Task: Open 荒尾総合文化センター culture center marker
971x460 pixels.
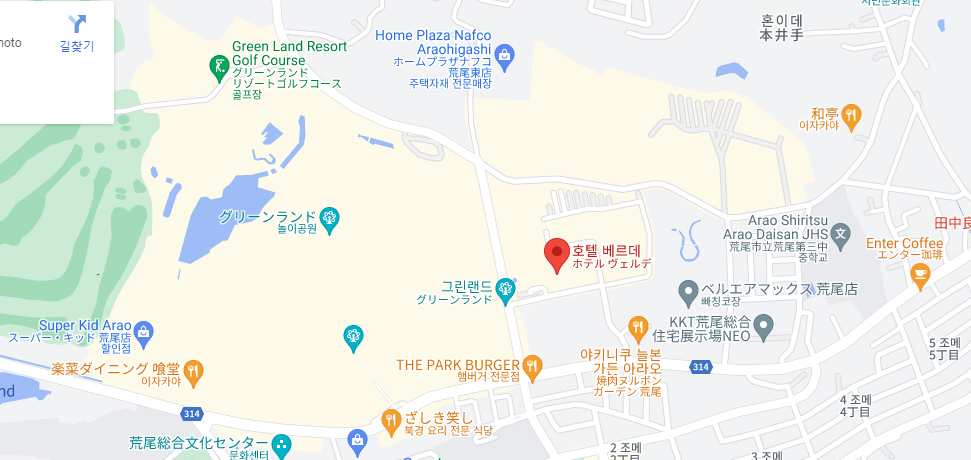Action: [281, 443]
